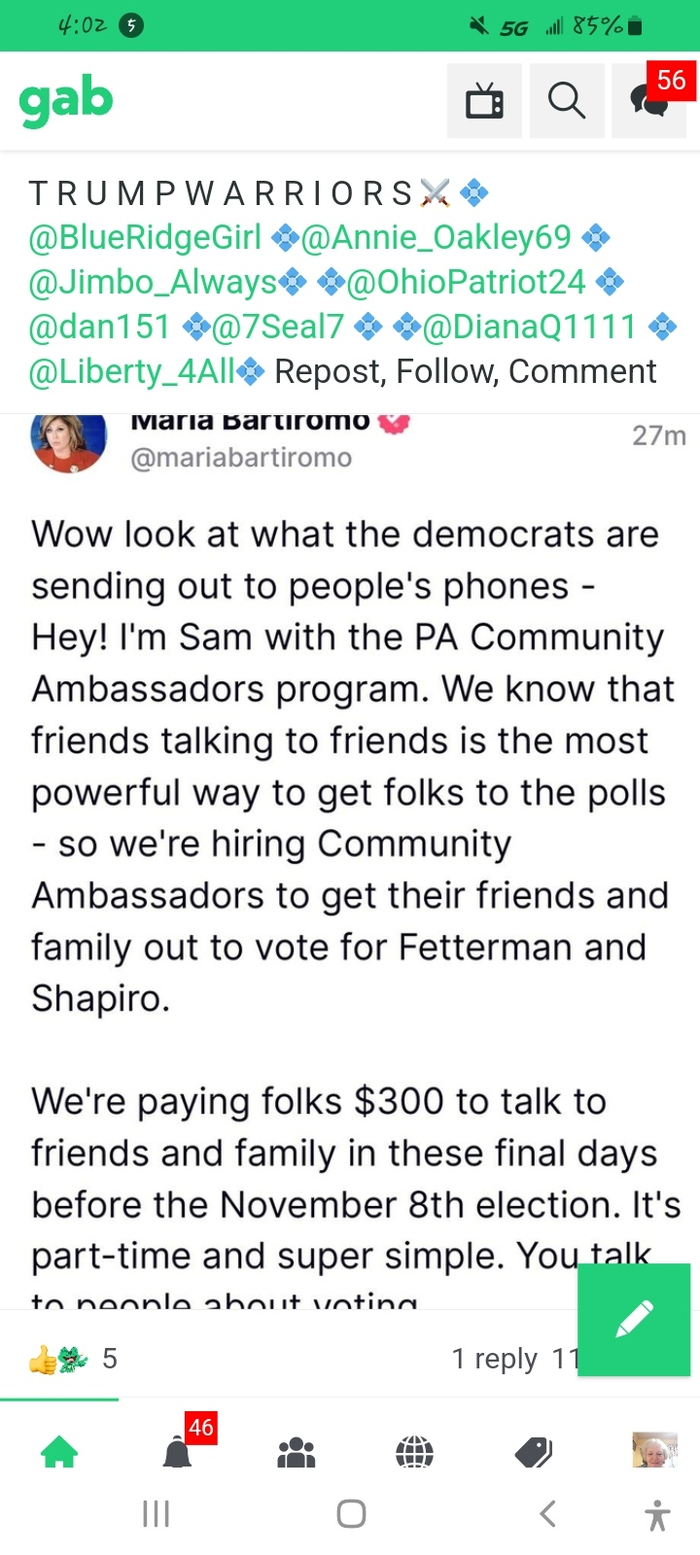Go to @OhioPatriot24's profile
The image size is (700, 1555).
[466, 282]
